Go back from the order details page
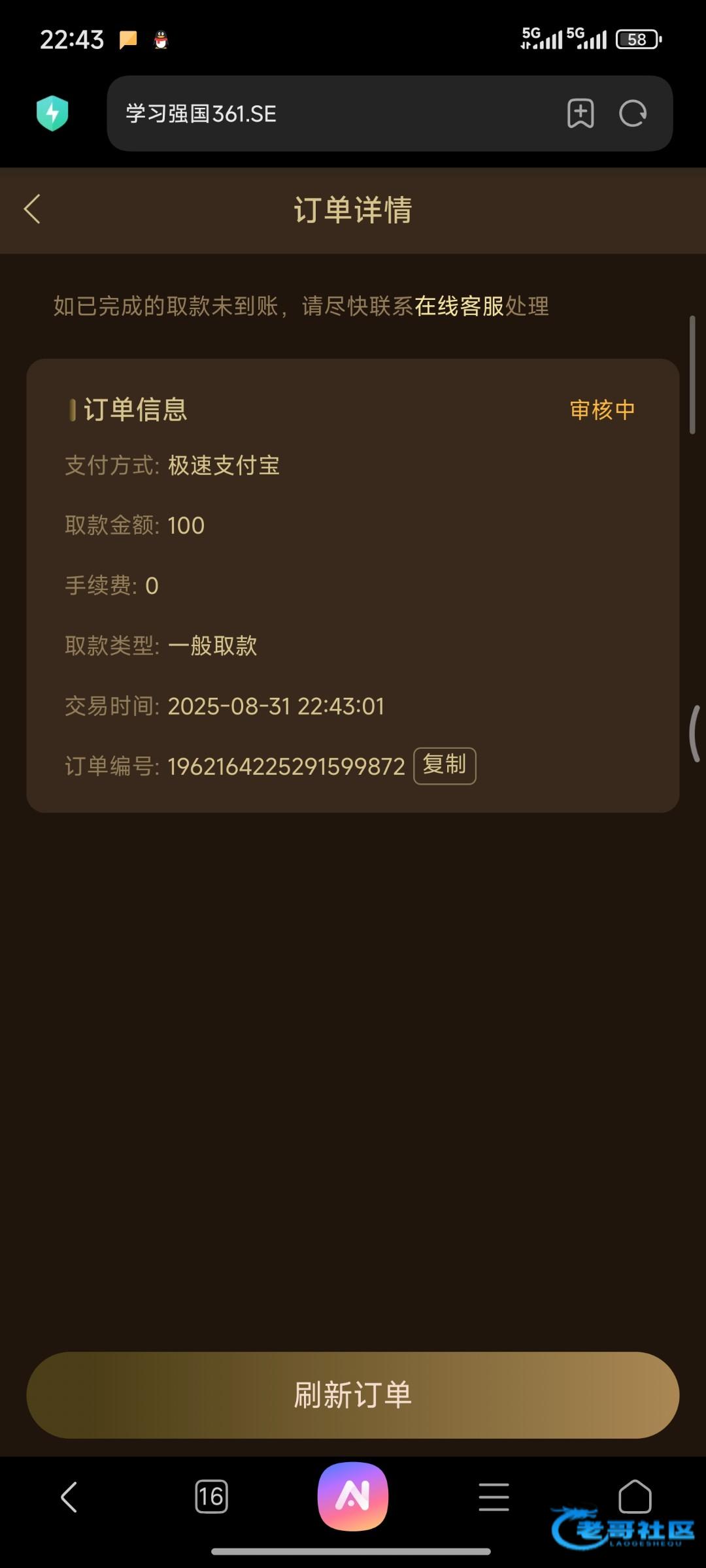The width and height of the screenshot is (706, 1568). click(33, 210)
